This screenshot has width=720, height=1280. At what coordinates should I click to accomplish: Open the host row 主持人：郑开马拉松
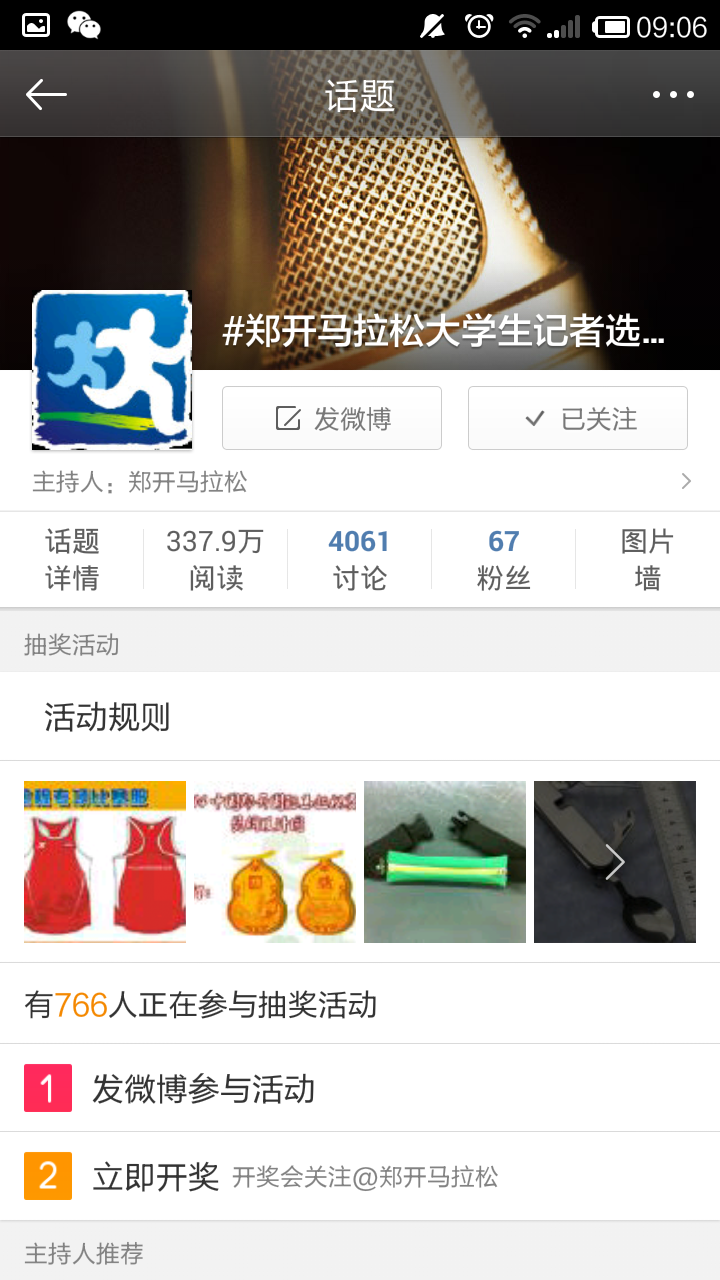(360, 482)
